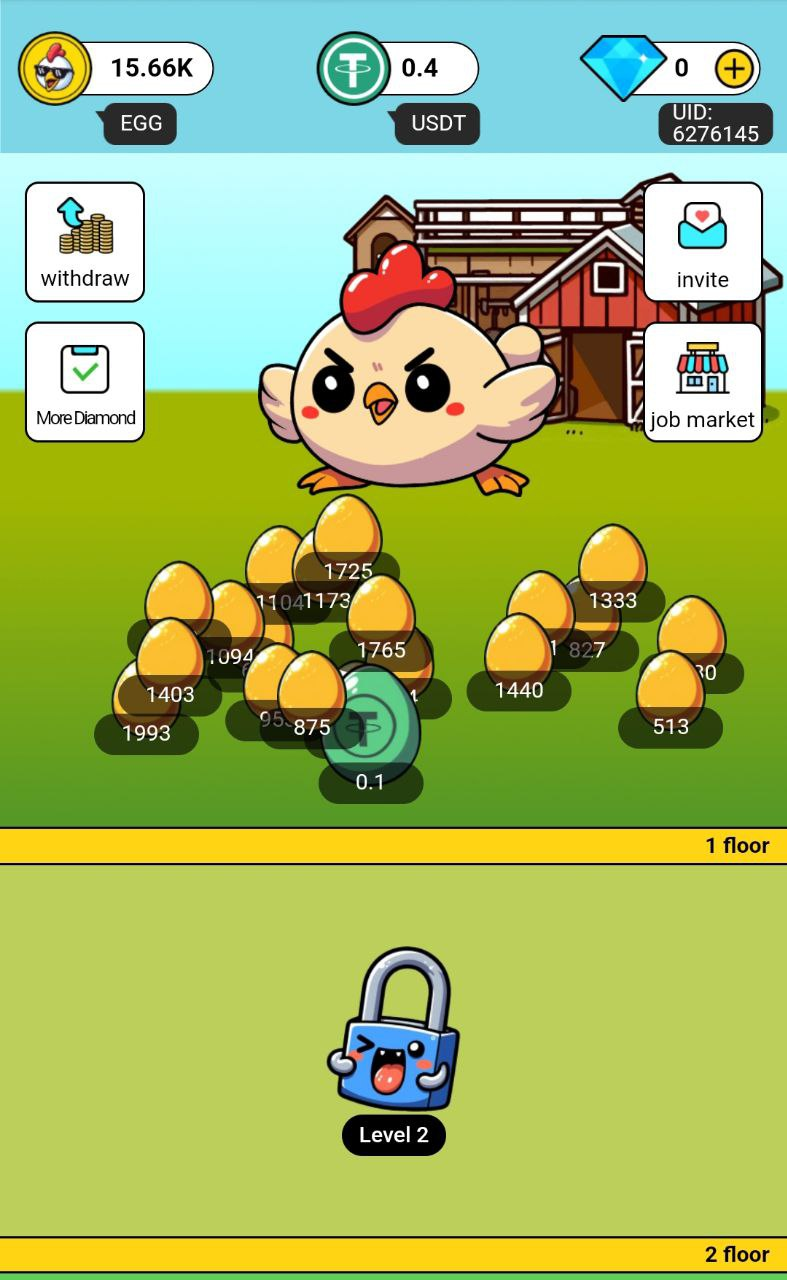Collect the golden egg labeled 1333
The width and height of the screenshot is (787, 1280).
pos(612,560)
